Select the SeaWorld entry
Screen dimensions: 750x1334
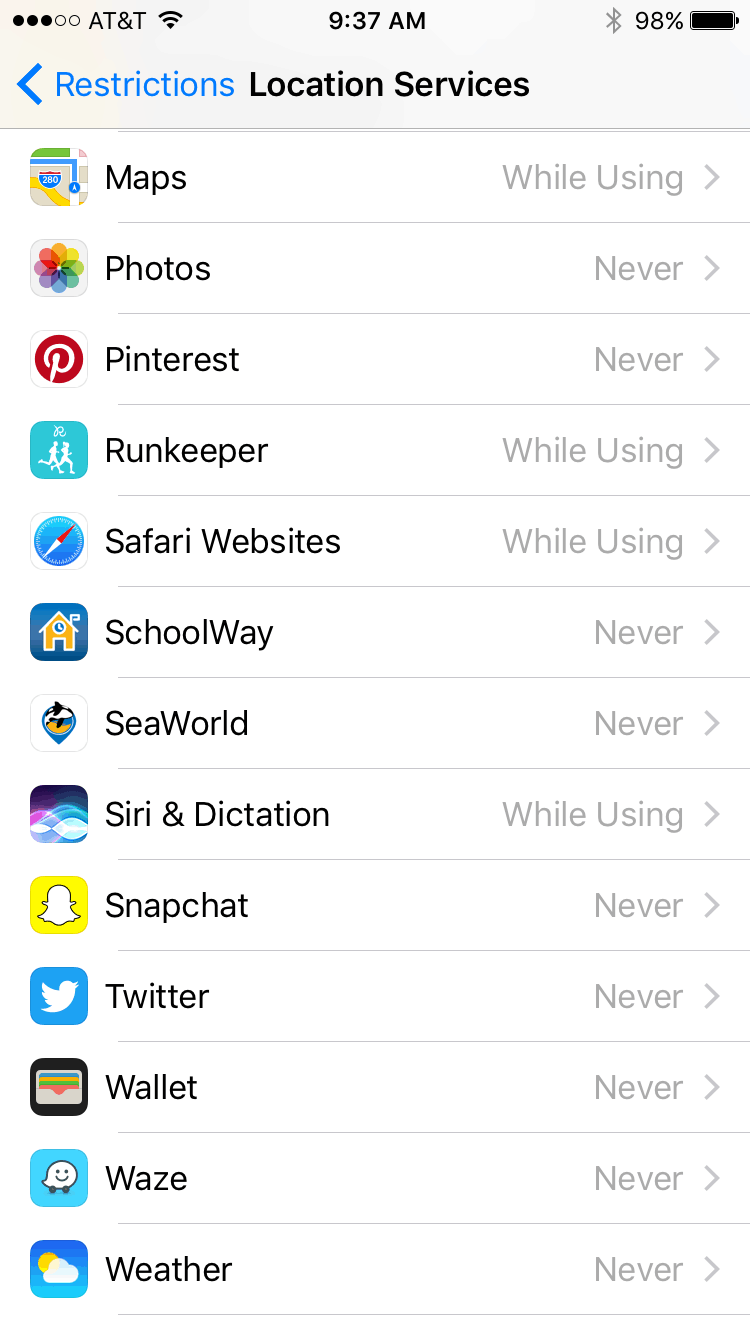point(375,724)
